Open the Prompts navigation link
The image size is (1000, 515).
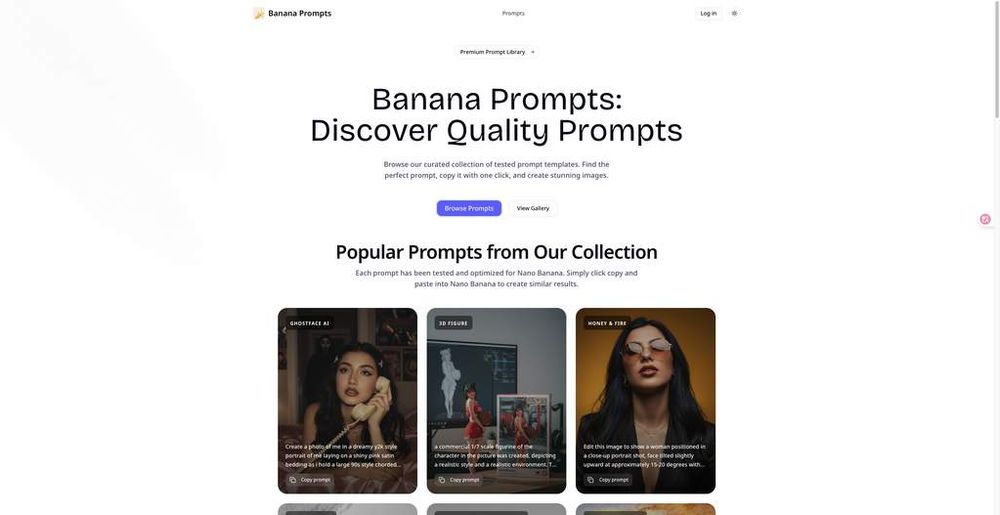tap(513, 13)
